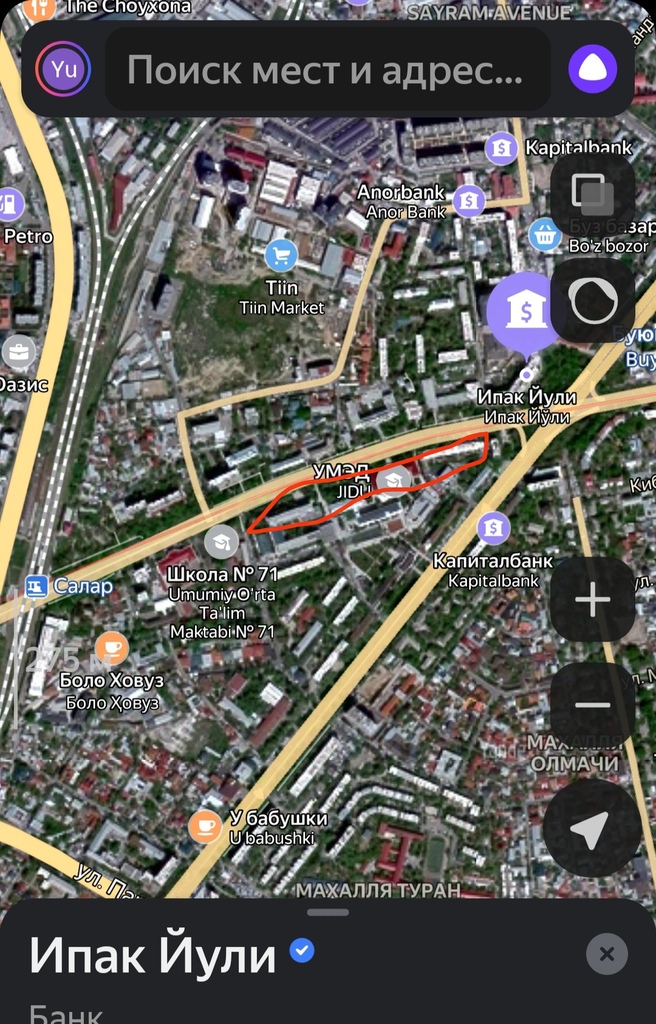This screenshot has height=1024, width=656.
Task: Open the Bo'z bozor shopping pin
Action: [x=544, y=236]
